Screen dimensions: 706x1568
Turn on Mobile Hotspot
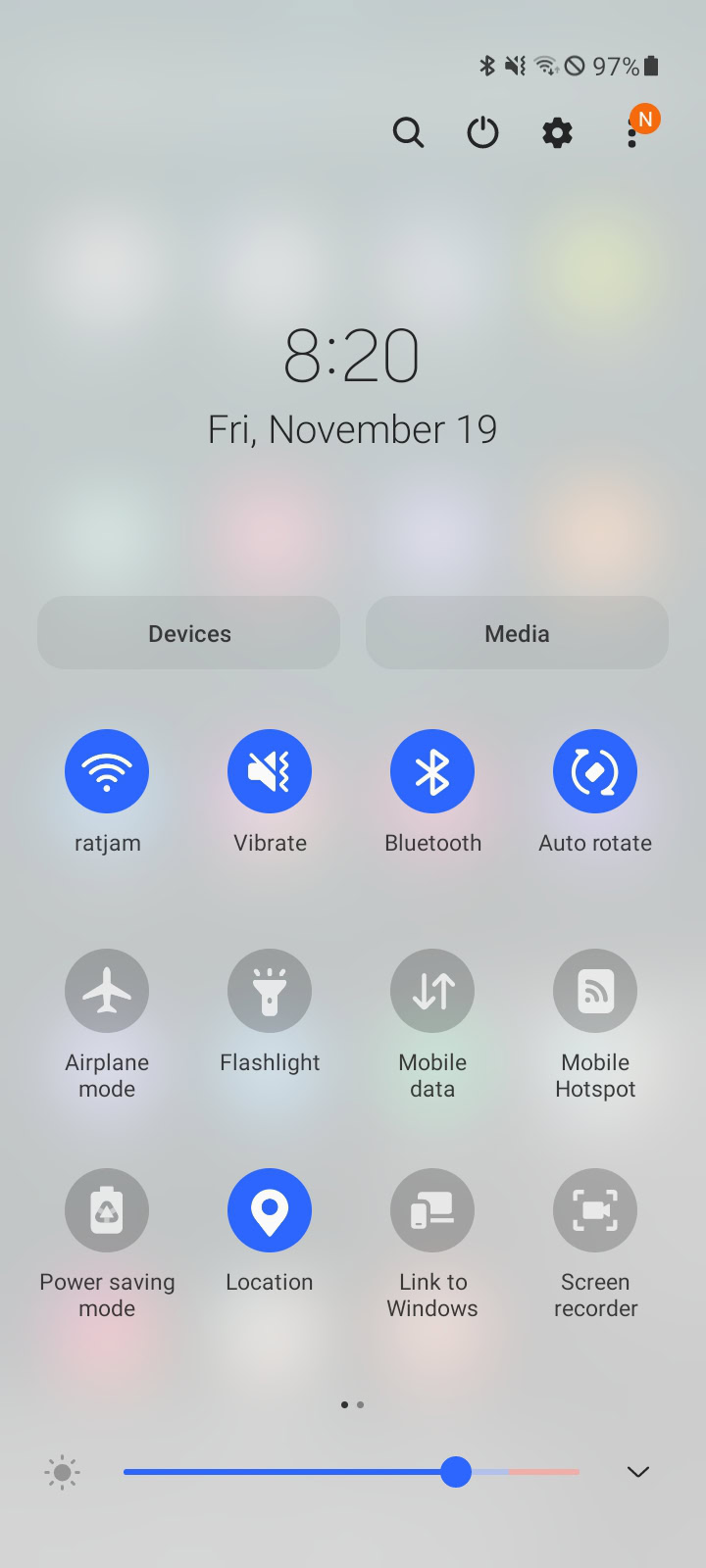click(595, 991)
